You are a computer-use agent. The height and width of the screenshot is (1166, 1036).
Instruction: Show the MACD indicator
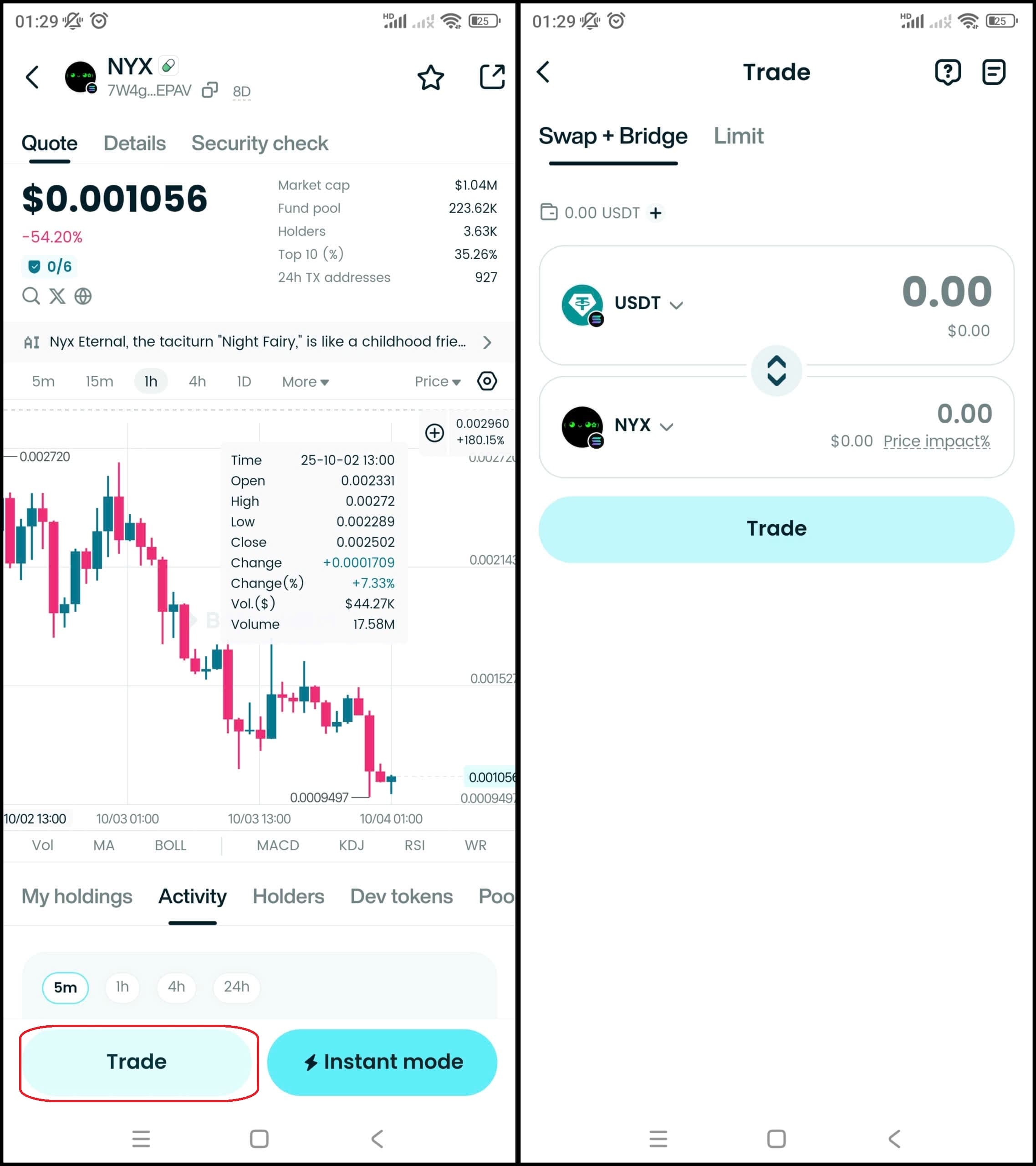278,845
